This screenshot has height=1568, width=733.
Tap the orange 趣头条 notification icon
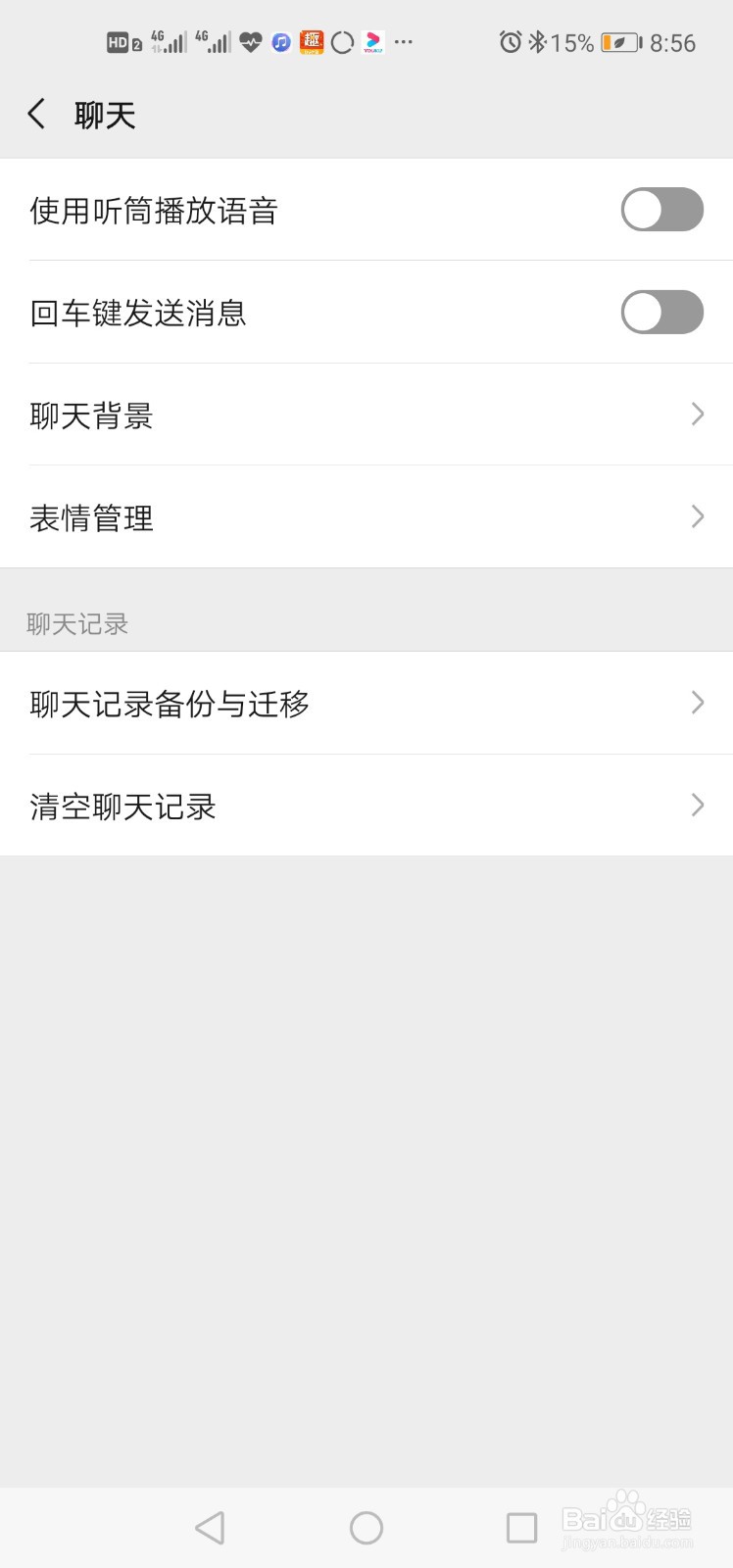click(x=311, y=41)
